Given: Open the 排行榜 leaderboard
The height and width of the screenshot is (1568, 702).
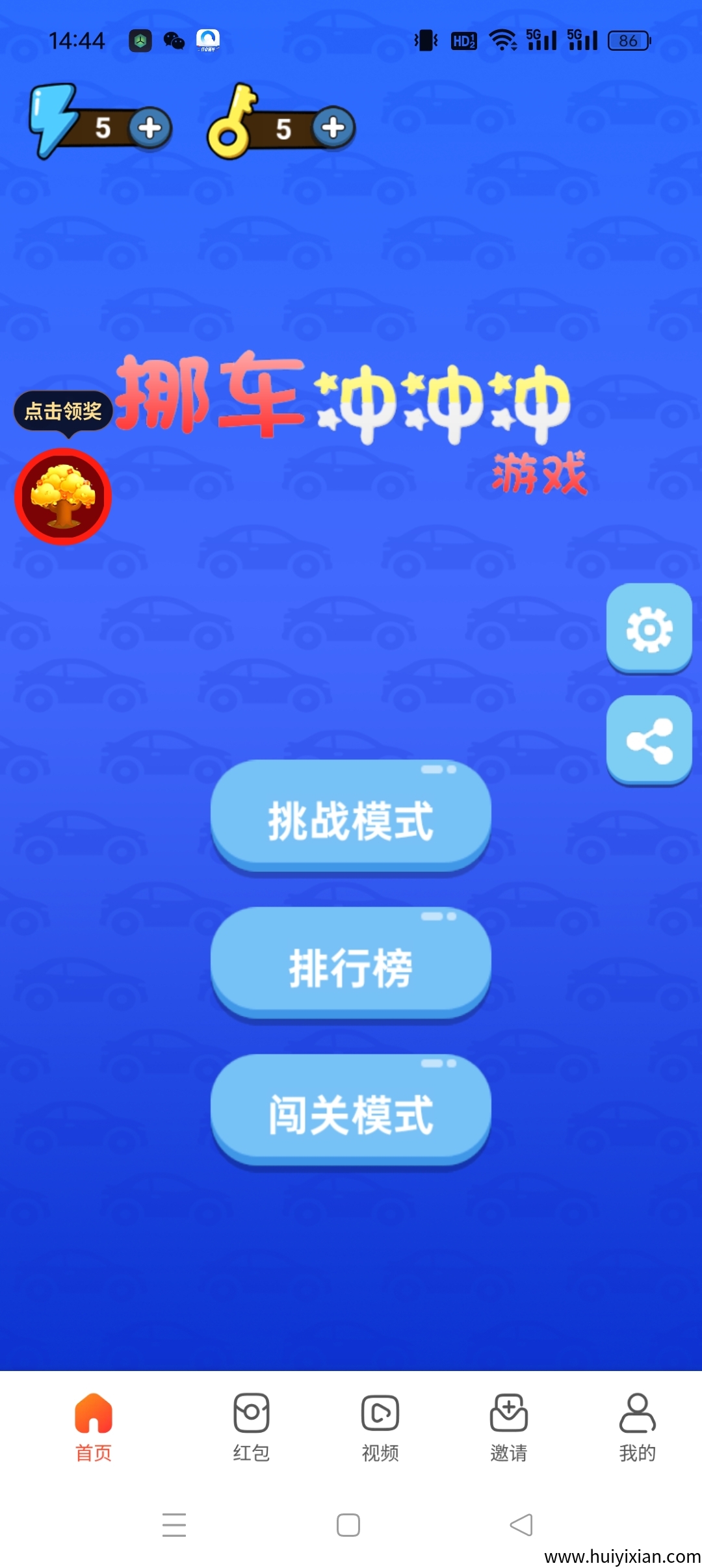Looking at the screenshot, I should (351, 966).
